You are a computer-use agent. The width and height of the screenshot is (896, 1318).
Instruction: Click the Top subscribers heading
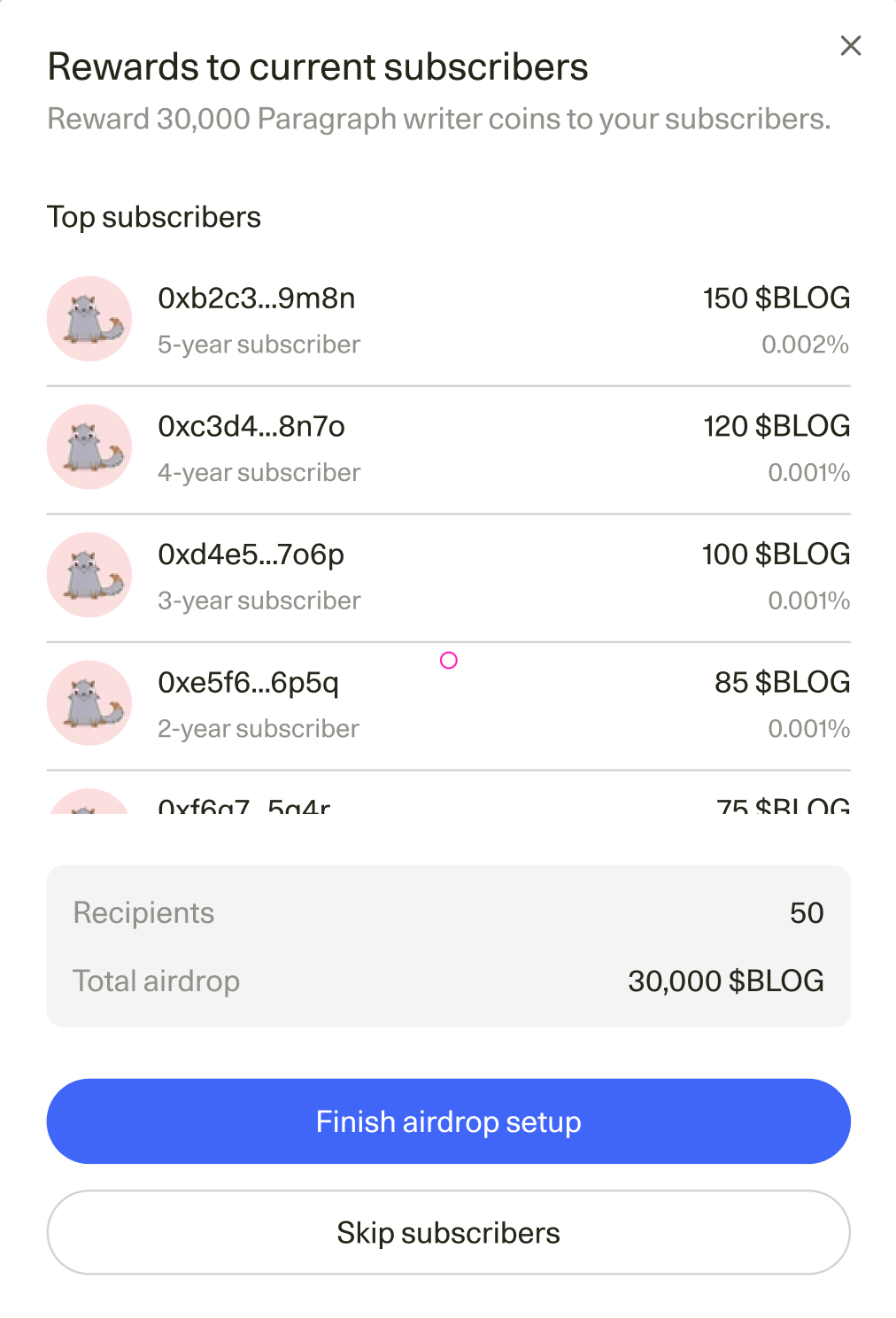[x=155, y=216]
